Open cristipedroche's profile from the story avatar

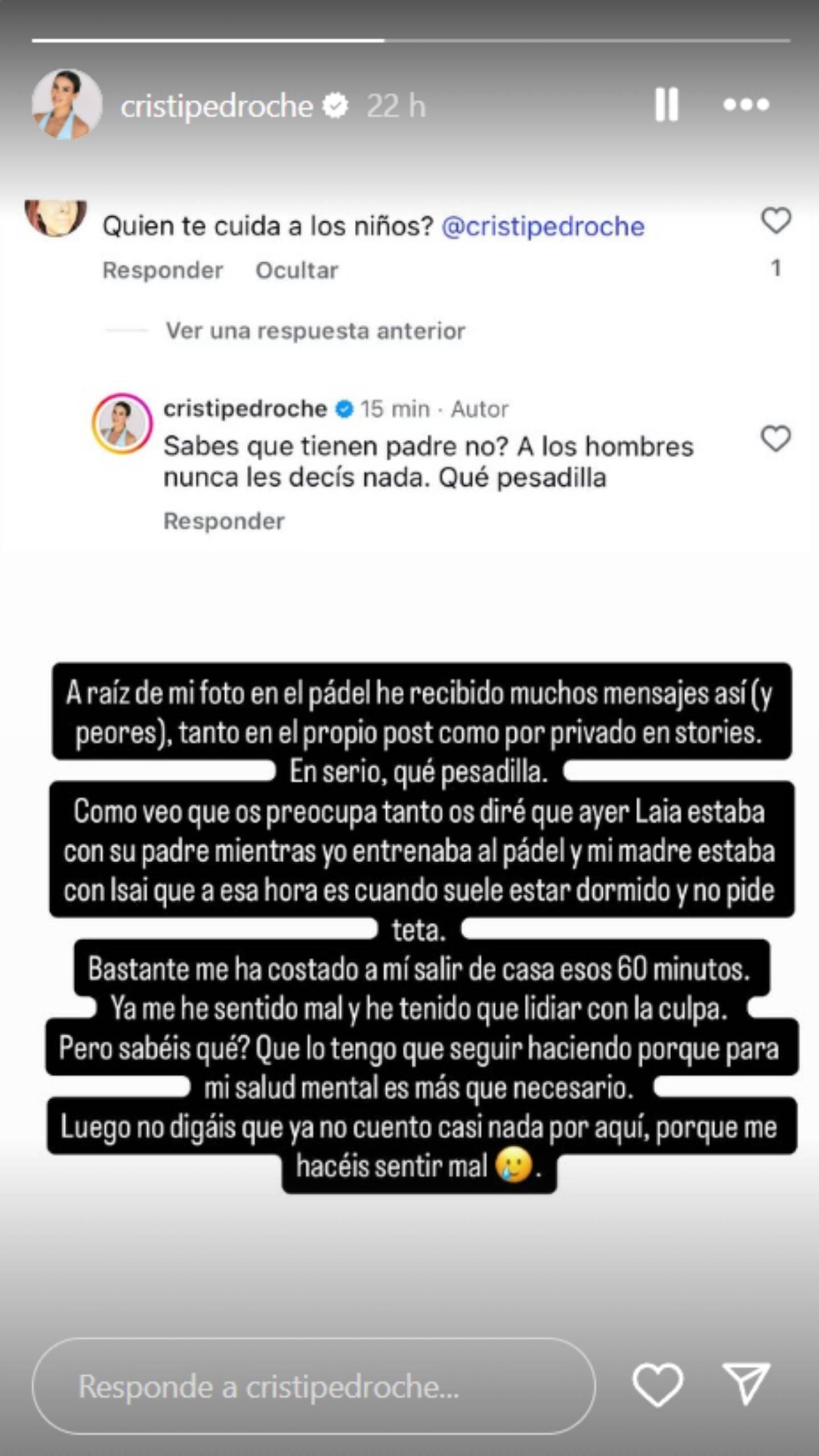point(67,105)
